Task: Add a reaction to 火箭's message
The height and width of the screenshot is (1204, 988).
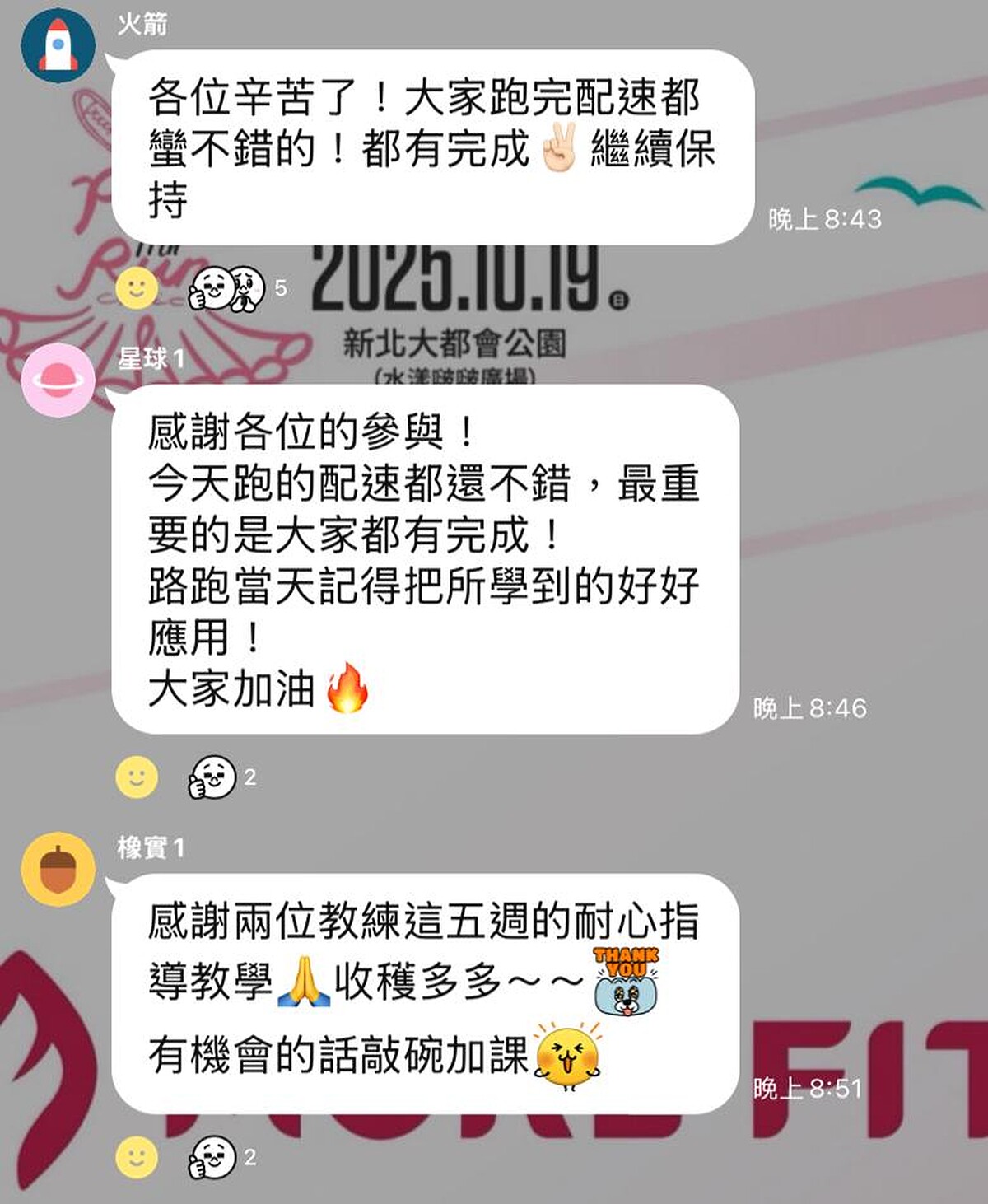Action: click(x=137, y=288)
